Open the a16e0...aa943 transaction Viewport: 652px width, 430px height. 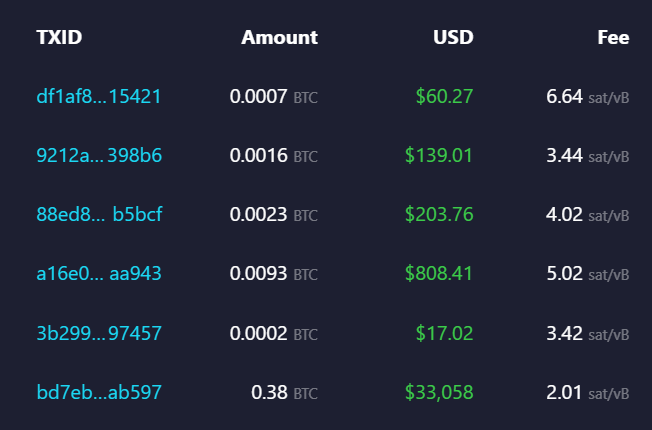tap(98, 273)
